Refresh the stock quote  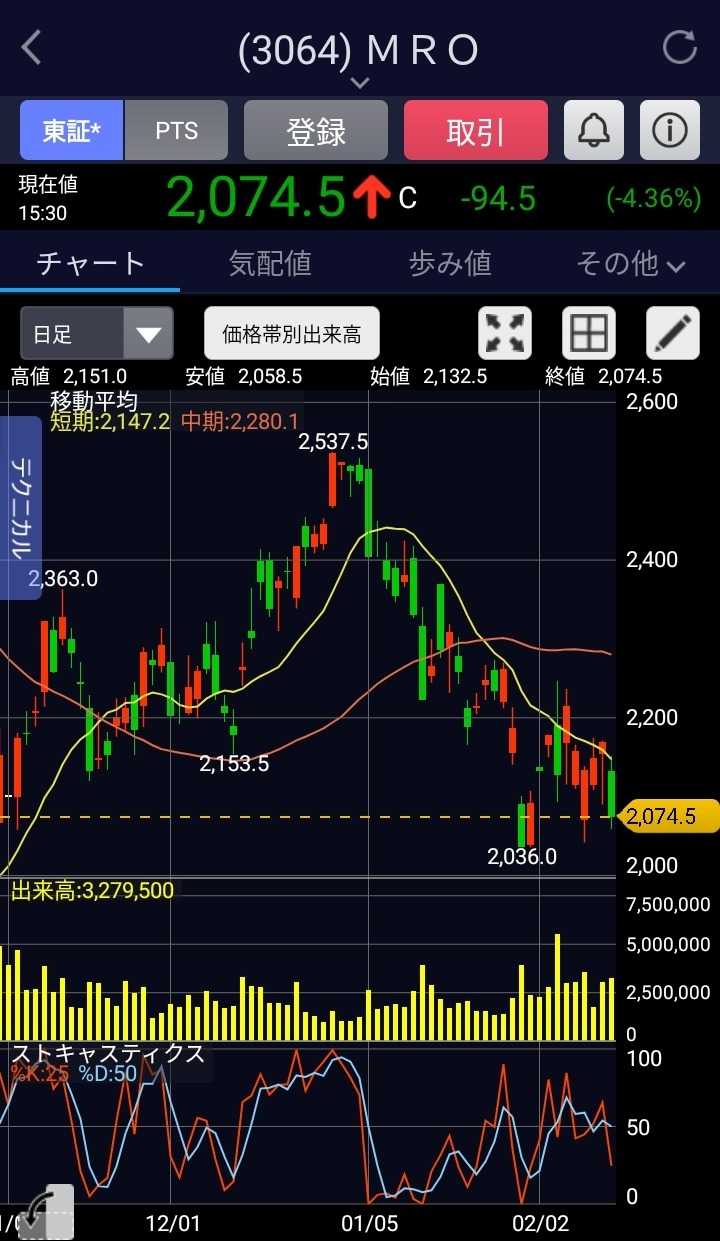679,48
